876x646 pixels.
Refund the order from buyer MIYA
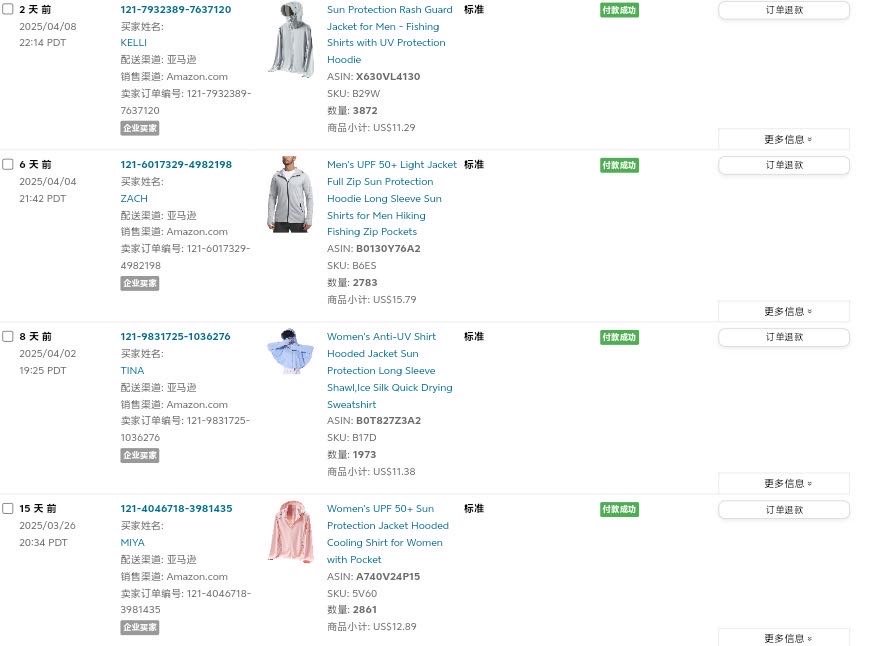[x=783, y=509]
